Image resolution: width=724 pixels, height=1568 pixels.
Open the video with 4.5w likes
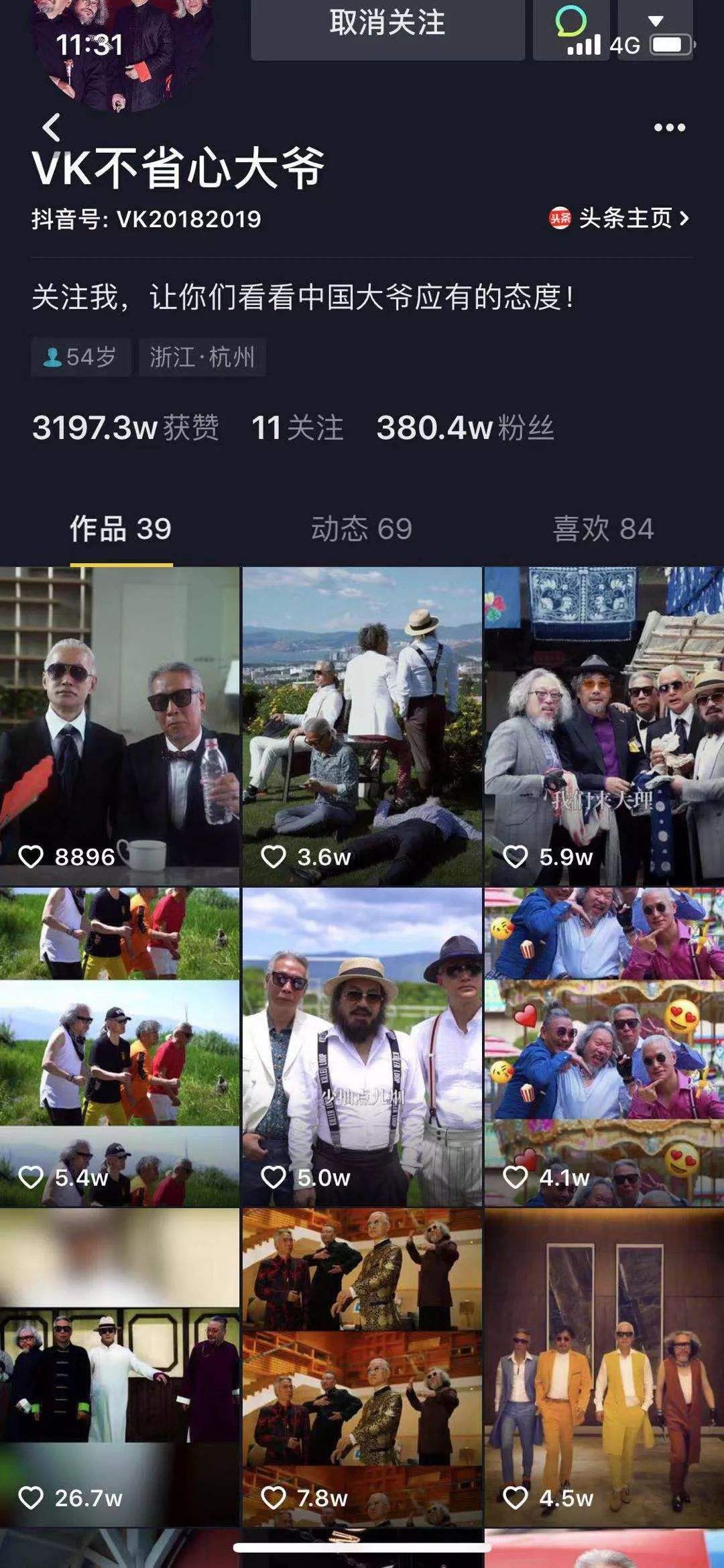[x=604, y=1368]
